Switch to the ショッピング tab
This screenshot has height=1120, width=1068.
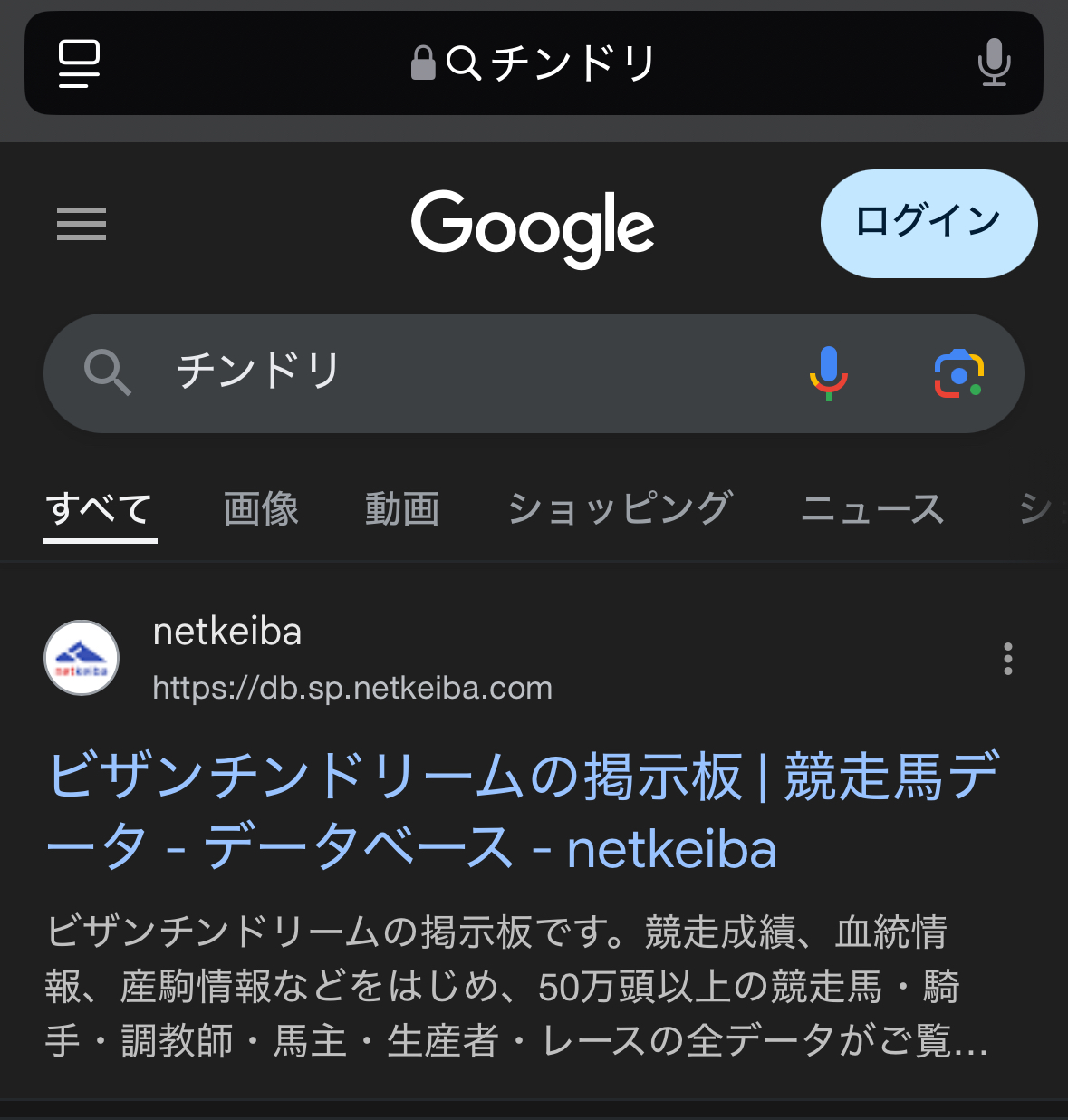point(620,508)
